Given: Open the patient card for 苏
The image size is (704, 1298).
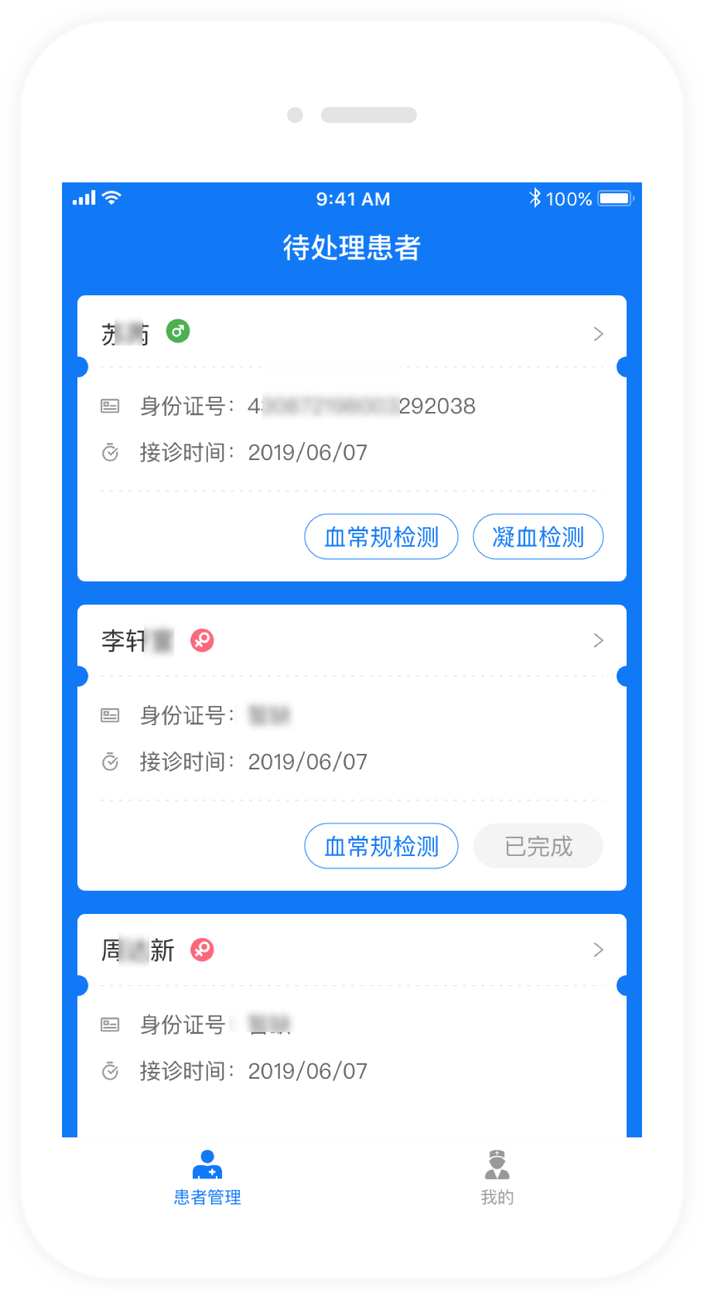Looking at the screenshot, I should [x=598, y=334].
